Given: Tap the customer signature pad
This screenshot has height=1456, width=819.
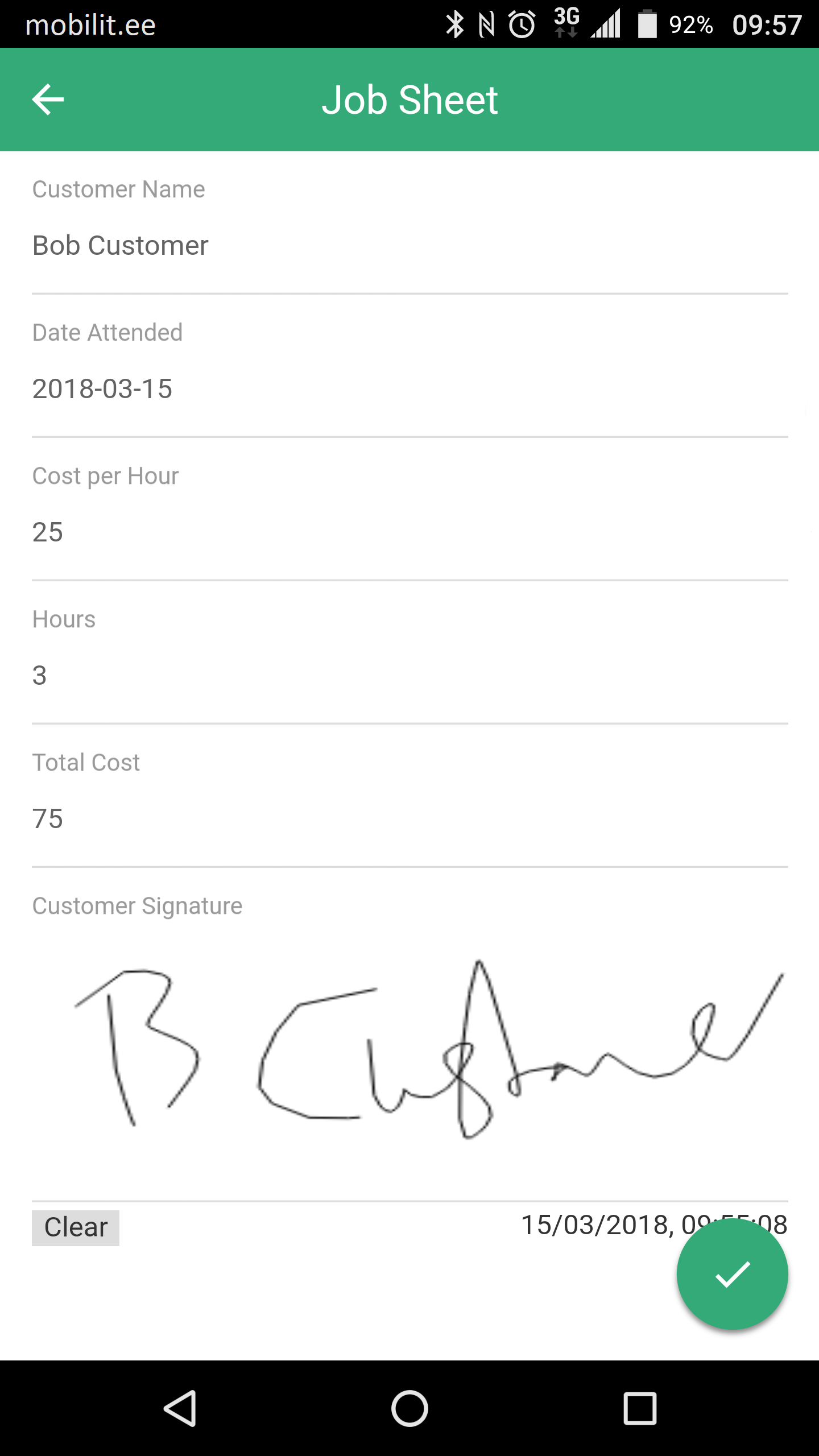Looking at the screenshot, I should [409, 1052].
